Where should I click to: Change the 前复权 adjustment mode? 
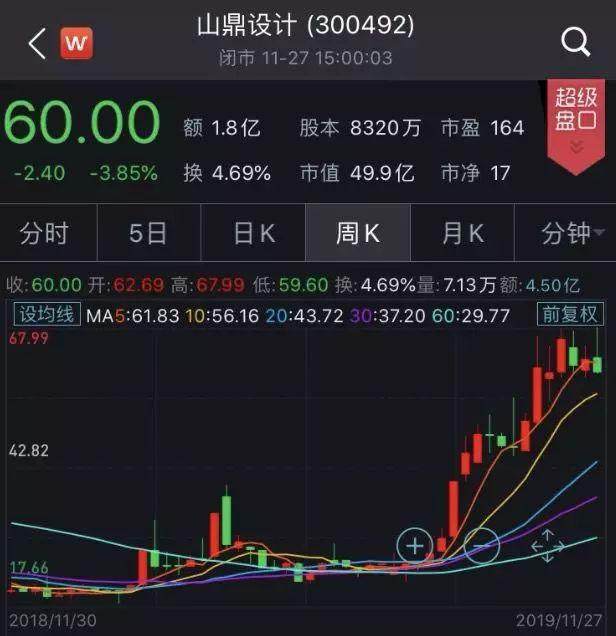pos(570,314)
